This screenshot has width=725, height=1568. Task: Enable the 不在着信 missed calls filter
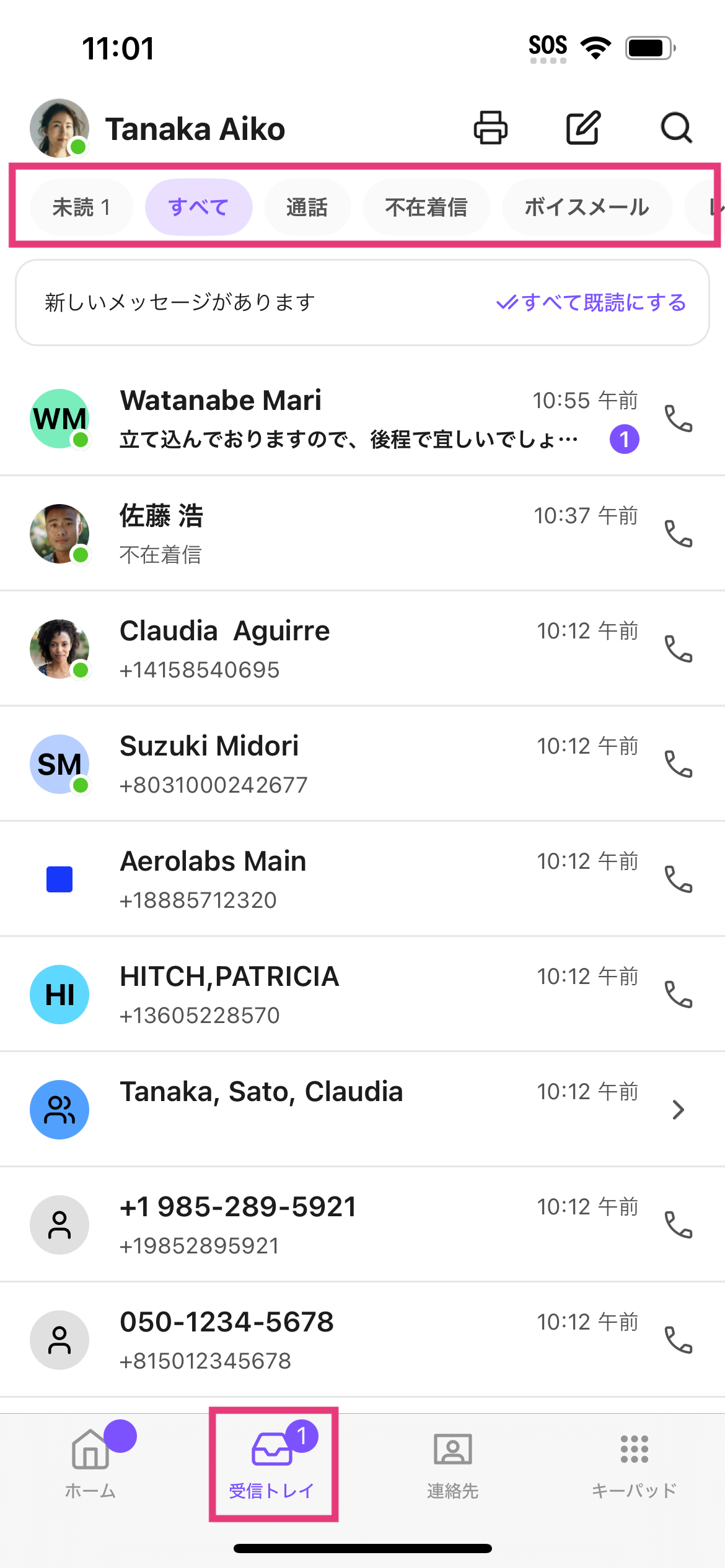(x=426, y=207)
